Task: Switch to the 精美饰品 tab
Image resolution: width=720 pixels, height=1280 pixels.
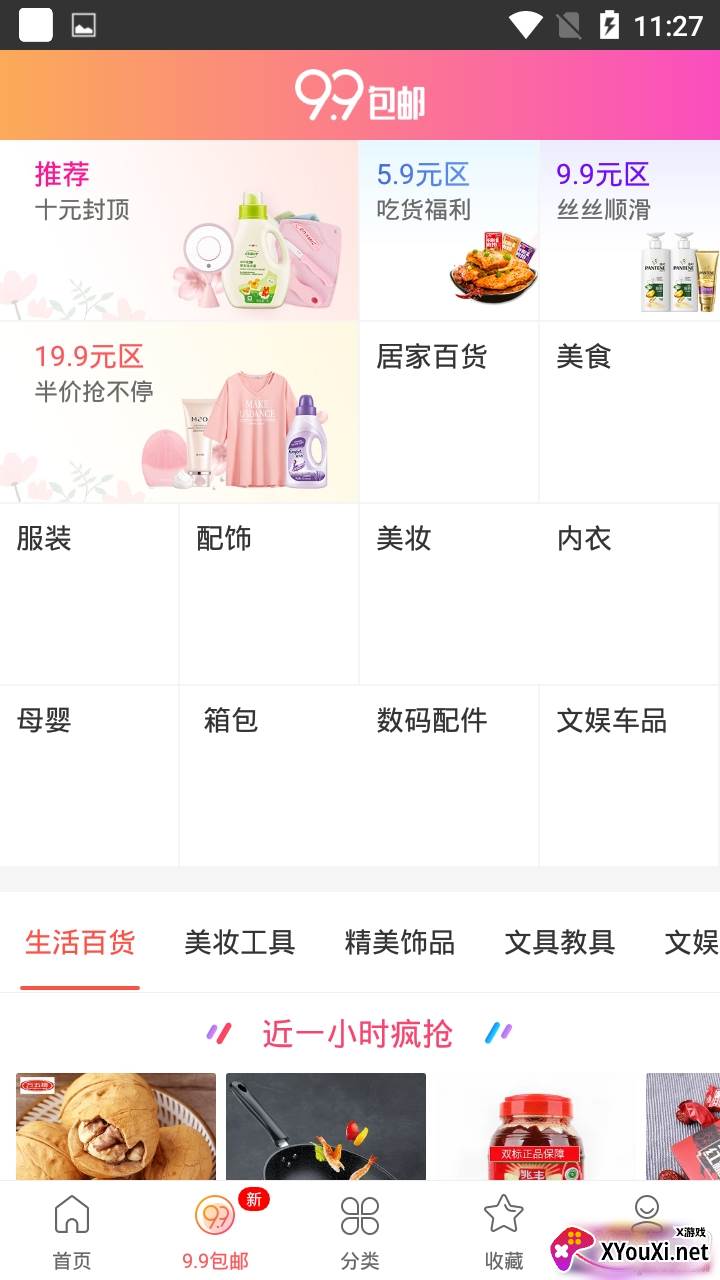Action: 400,942
